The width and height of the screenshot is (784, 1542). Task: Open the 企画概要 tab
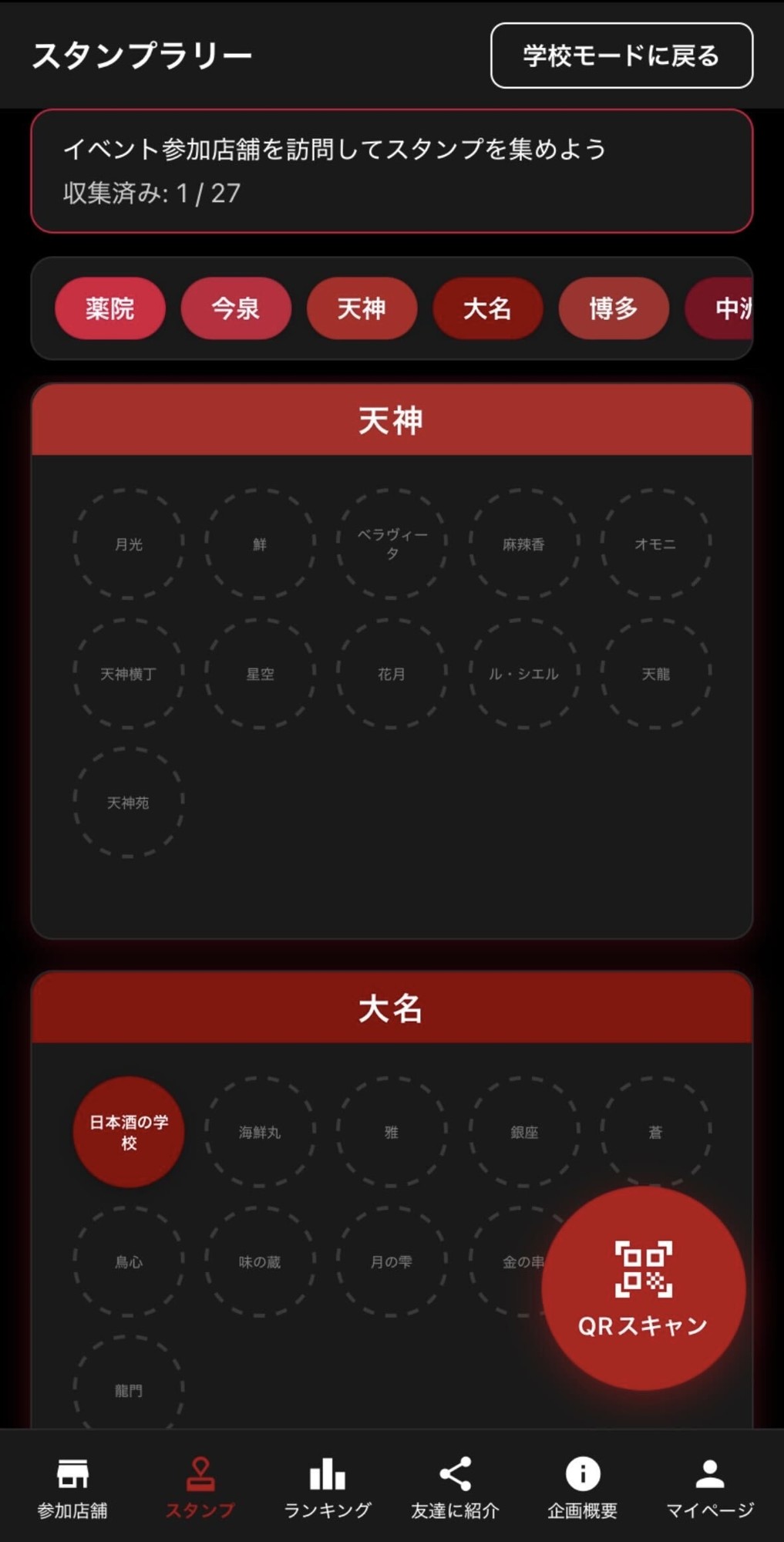(x=582, y=1487)
